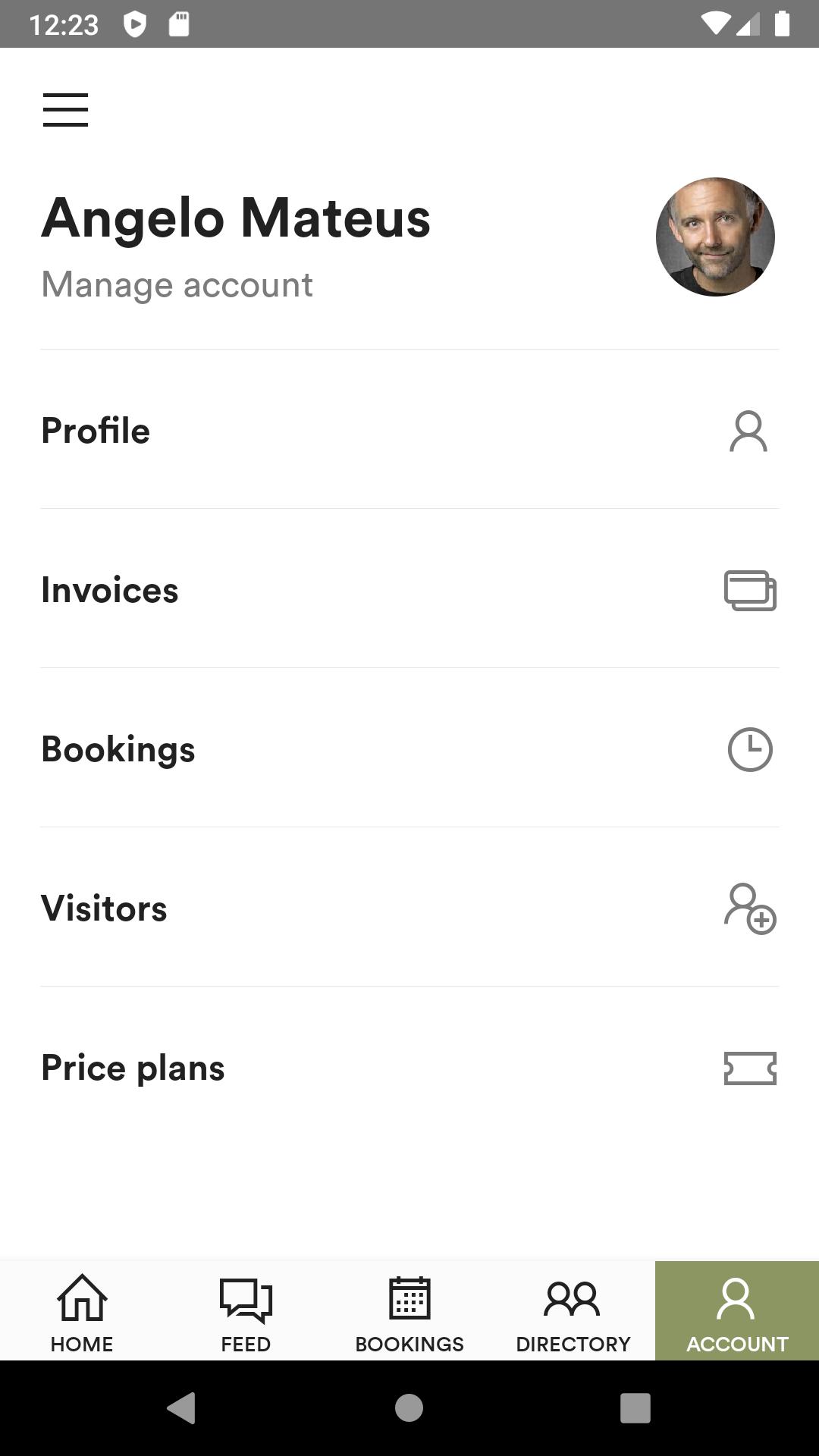Screen dimensions: 819x1456
Task: Go to the Visitors section
Action: [x=409, y=908]
